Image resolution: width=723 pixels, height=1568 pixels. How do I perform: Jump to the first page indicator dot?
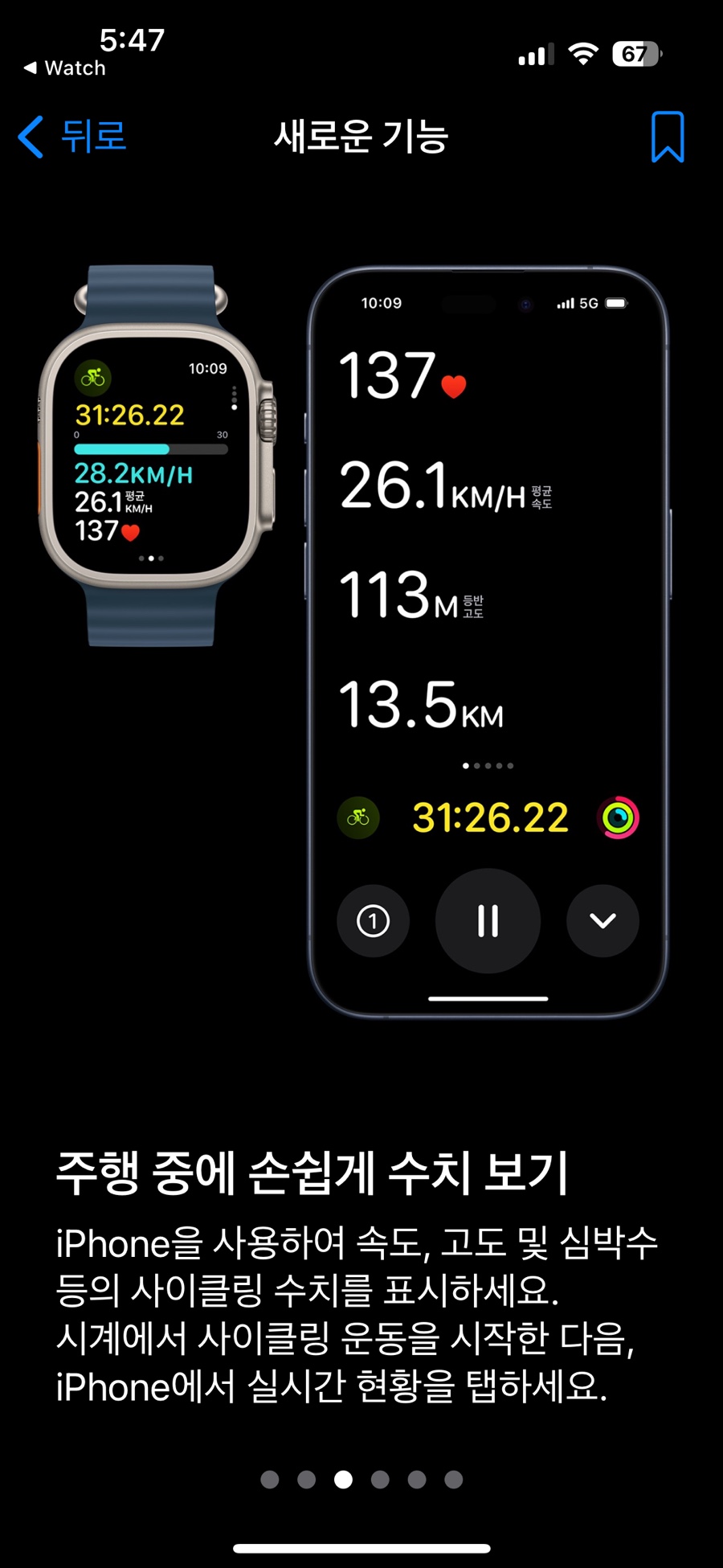pos(270,1479)
